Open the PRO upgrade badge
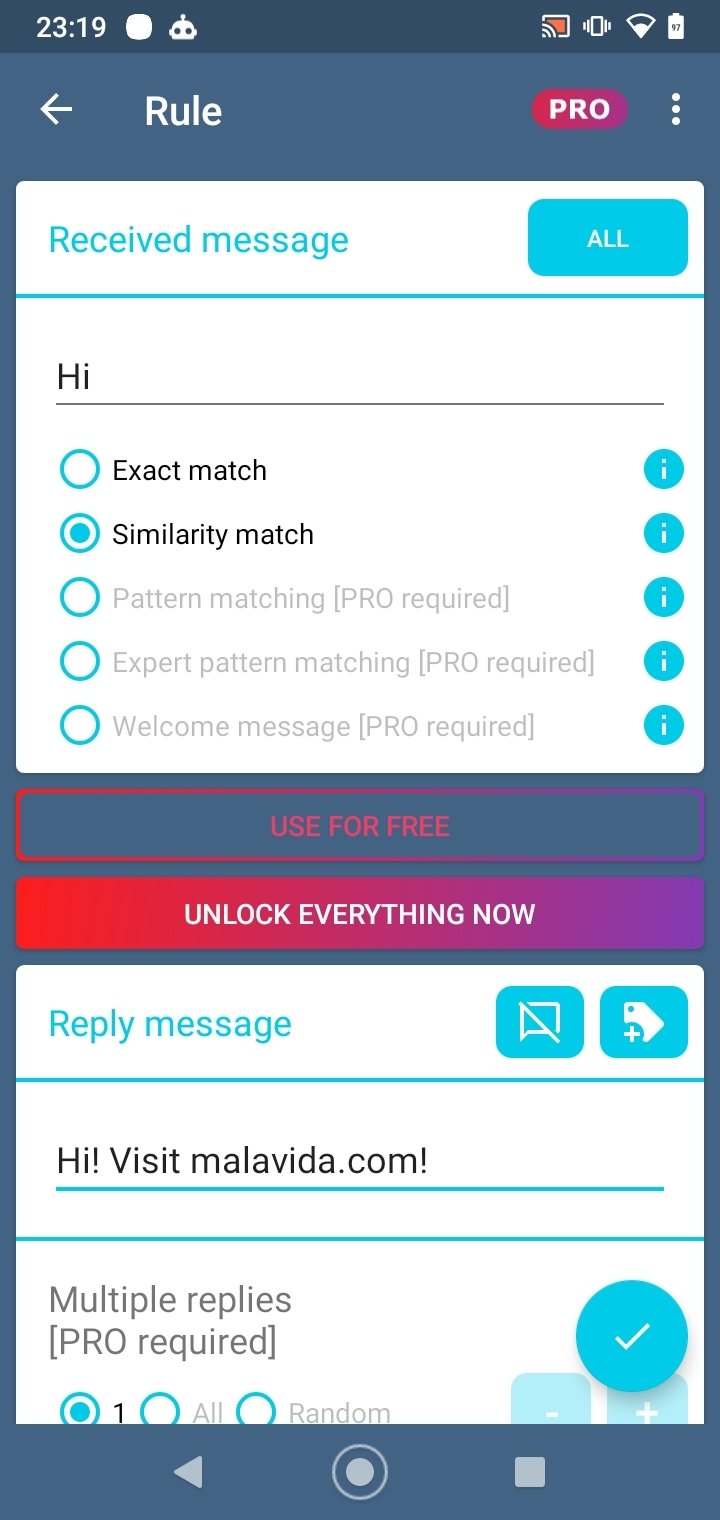The image size is (720, 1520). pos(579,110)
